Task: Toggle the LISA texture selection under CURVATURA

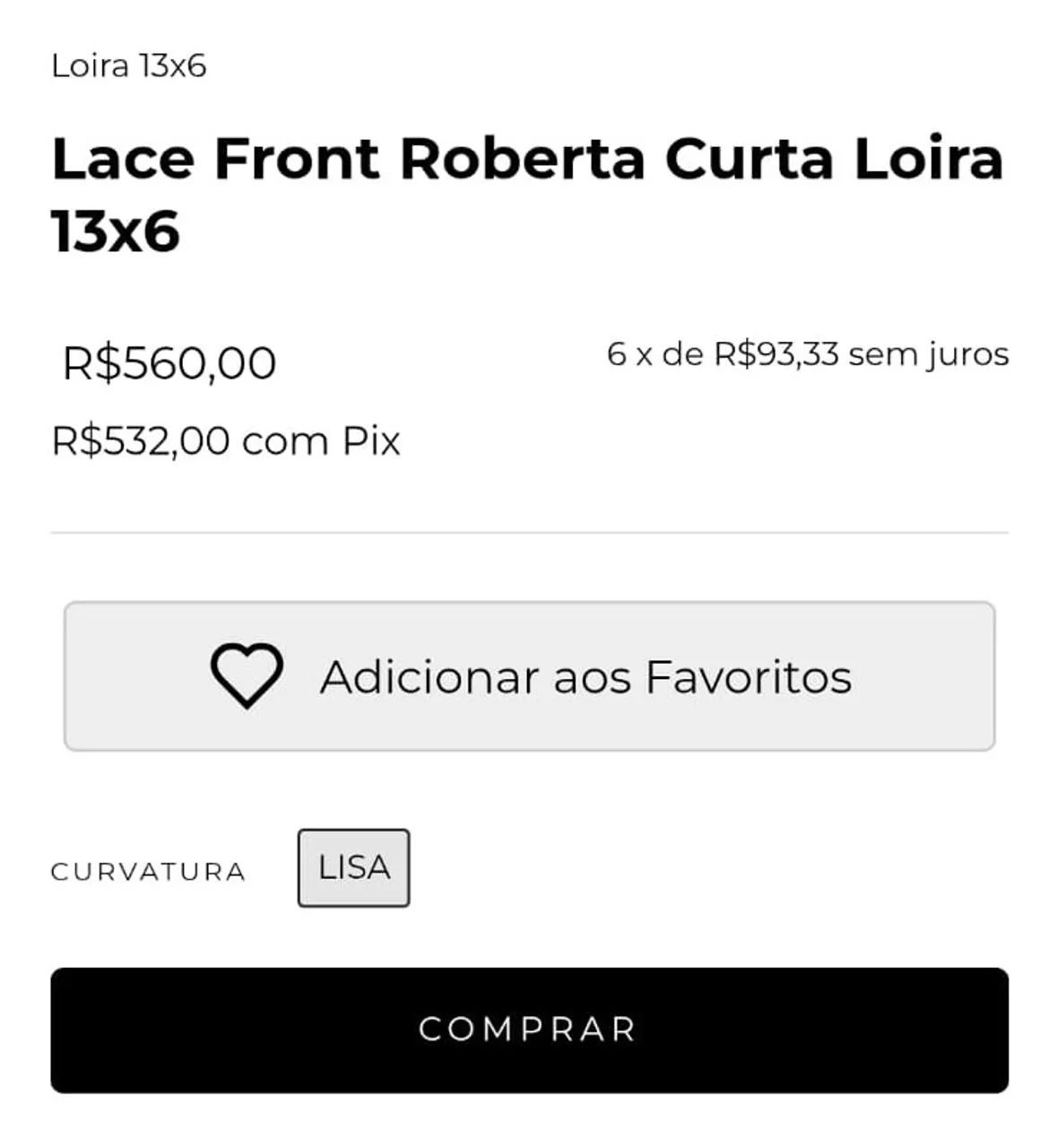Action: point(352,866)
